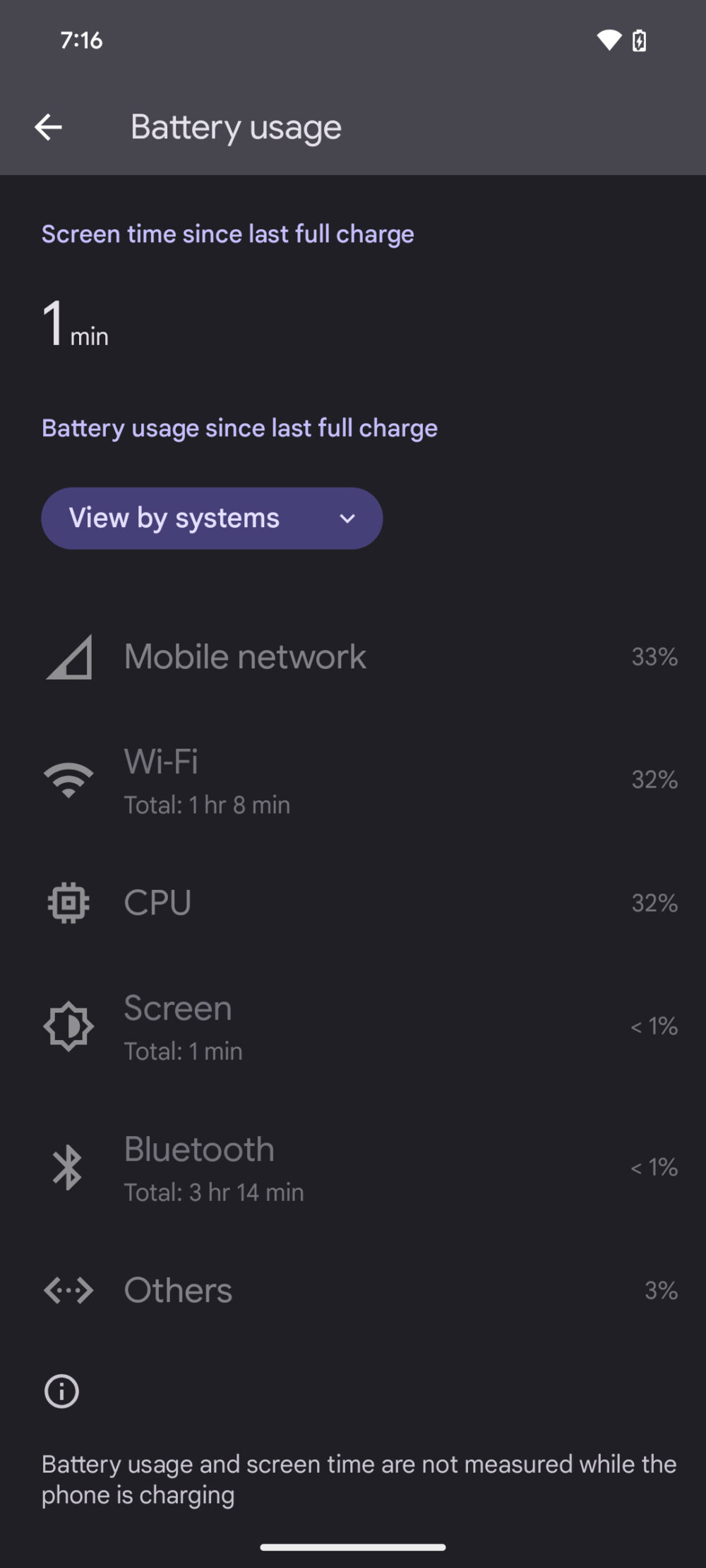706x1568 pixels.
Task: Click the Screen brightness icon
Action: [x=68, y=1027]
